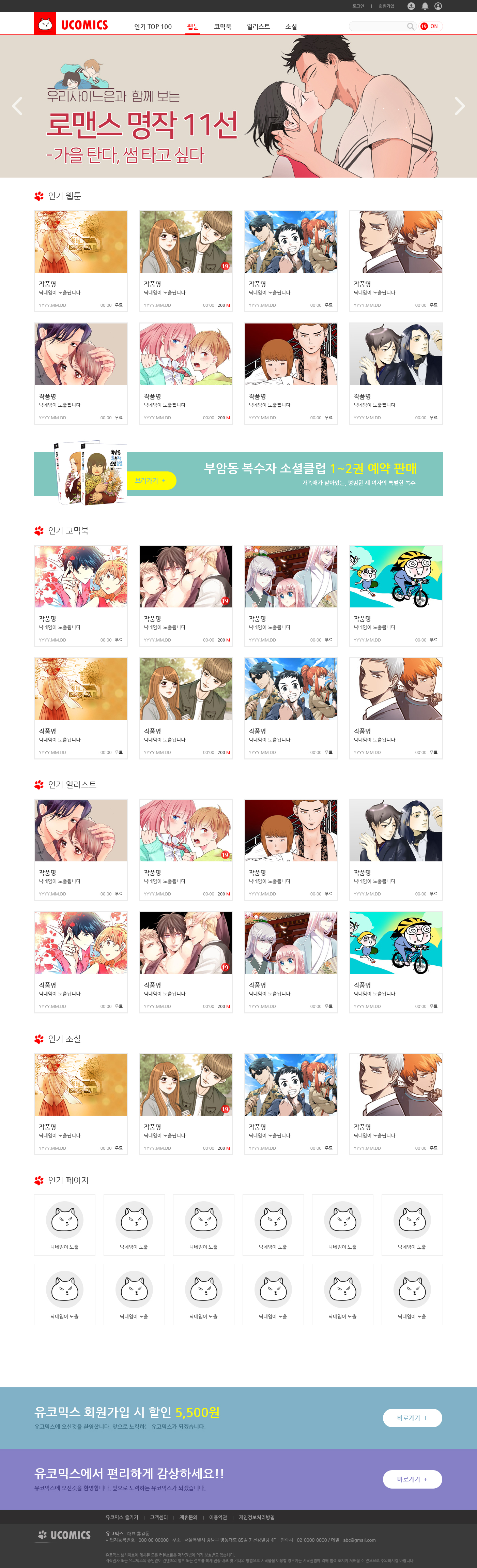This screenshot has height=1568, width=477.
Task: Open the notifications bell
Action: [425, 6]
